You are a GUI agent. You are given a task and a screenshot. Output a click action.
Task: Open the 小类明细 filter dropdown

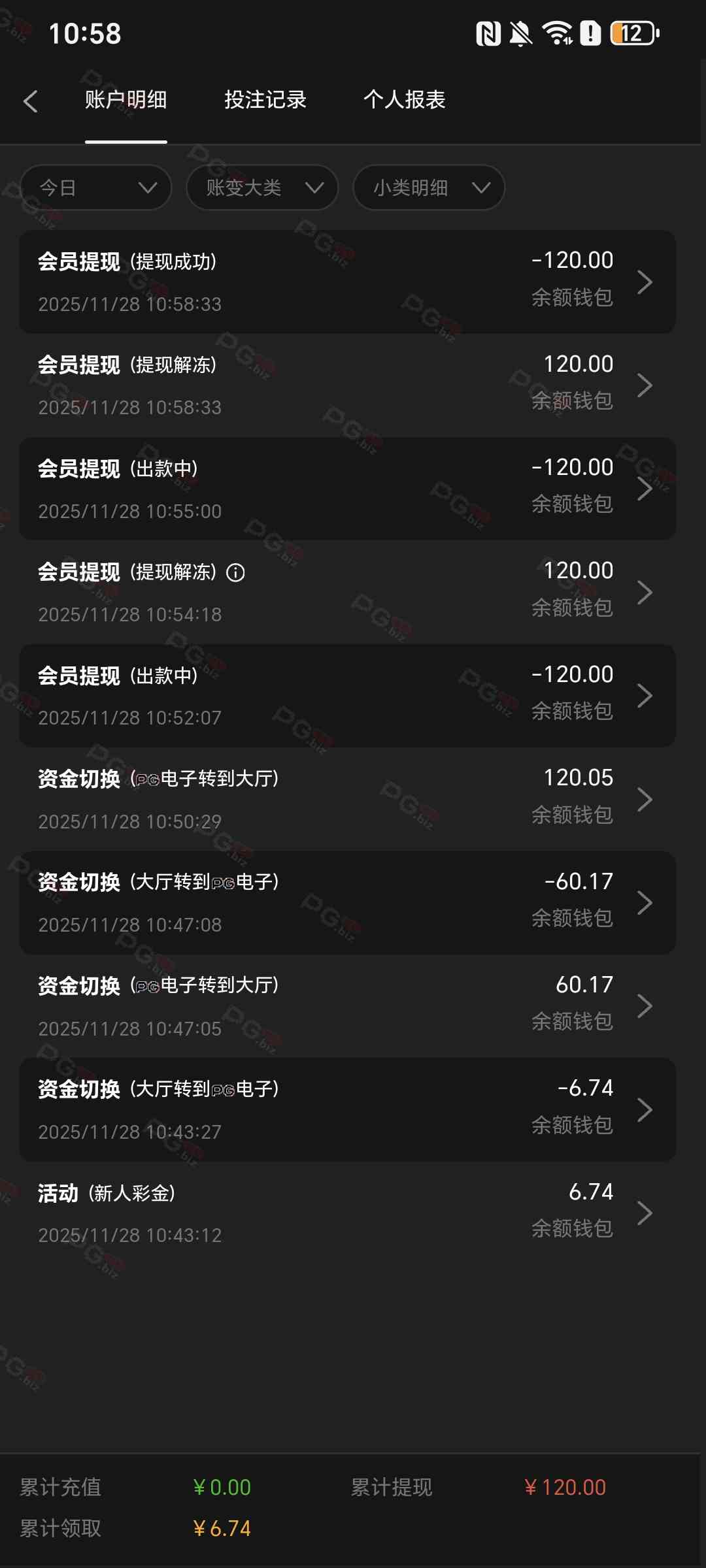429,188
